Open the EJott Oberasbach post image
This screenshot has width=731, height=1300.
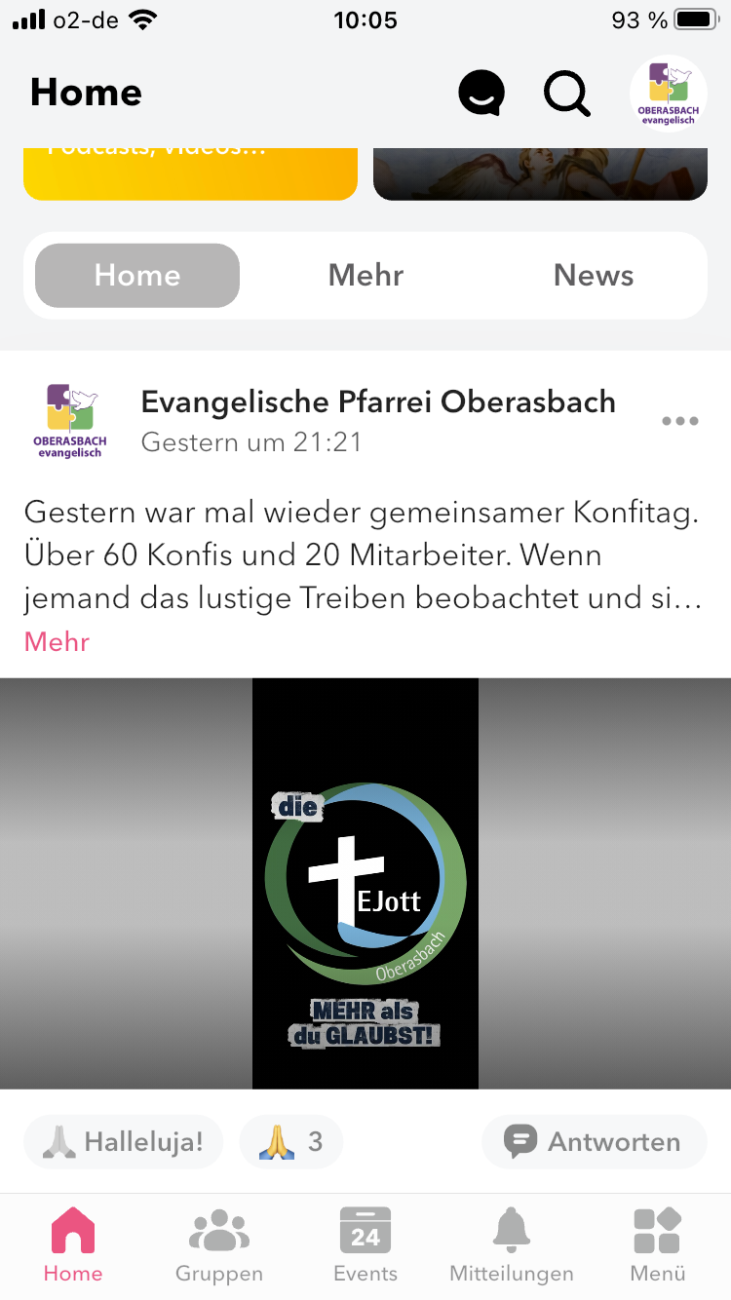(x=365, y=883)
